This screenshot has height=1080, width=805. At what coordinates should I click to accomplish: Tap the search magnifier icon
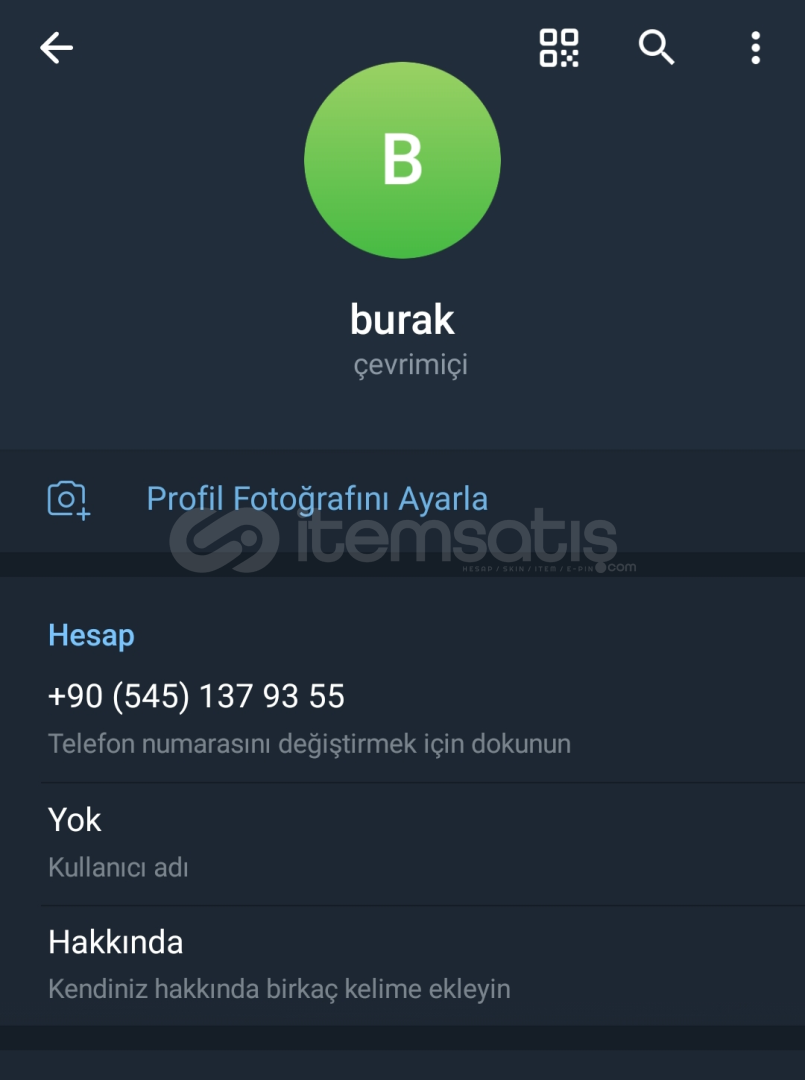coord(656,47)
